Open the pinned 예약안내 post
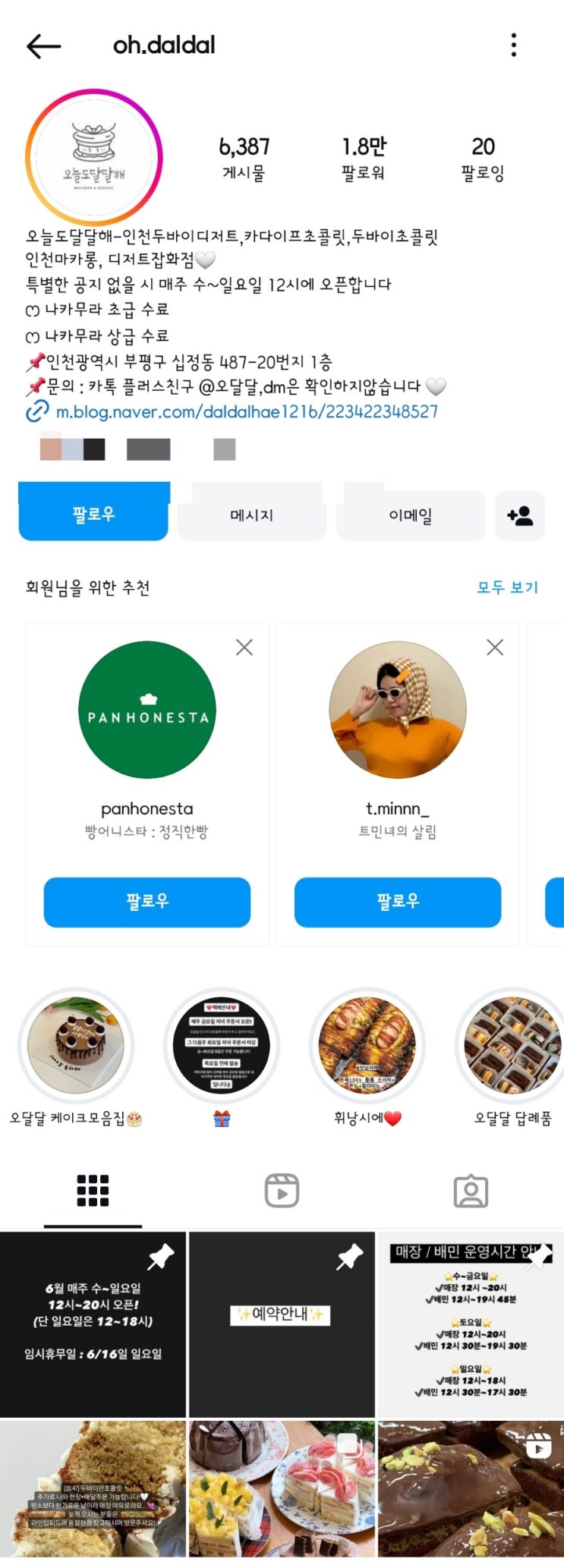Viewport: 564px width, 1568px height. 282,1324
